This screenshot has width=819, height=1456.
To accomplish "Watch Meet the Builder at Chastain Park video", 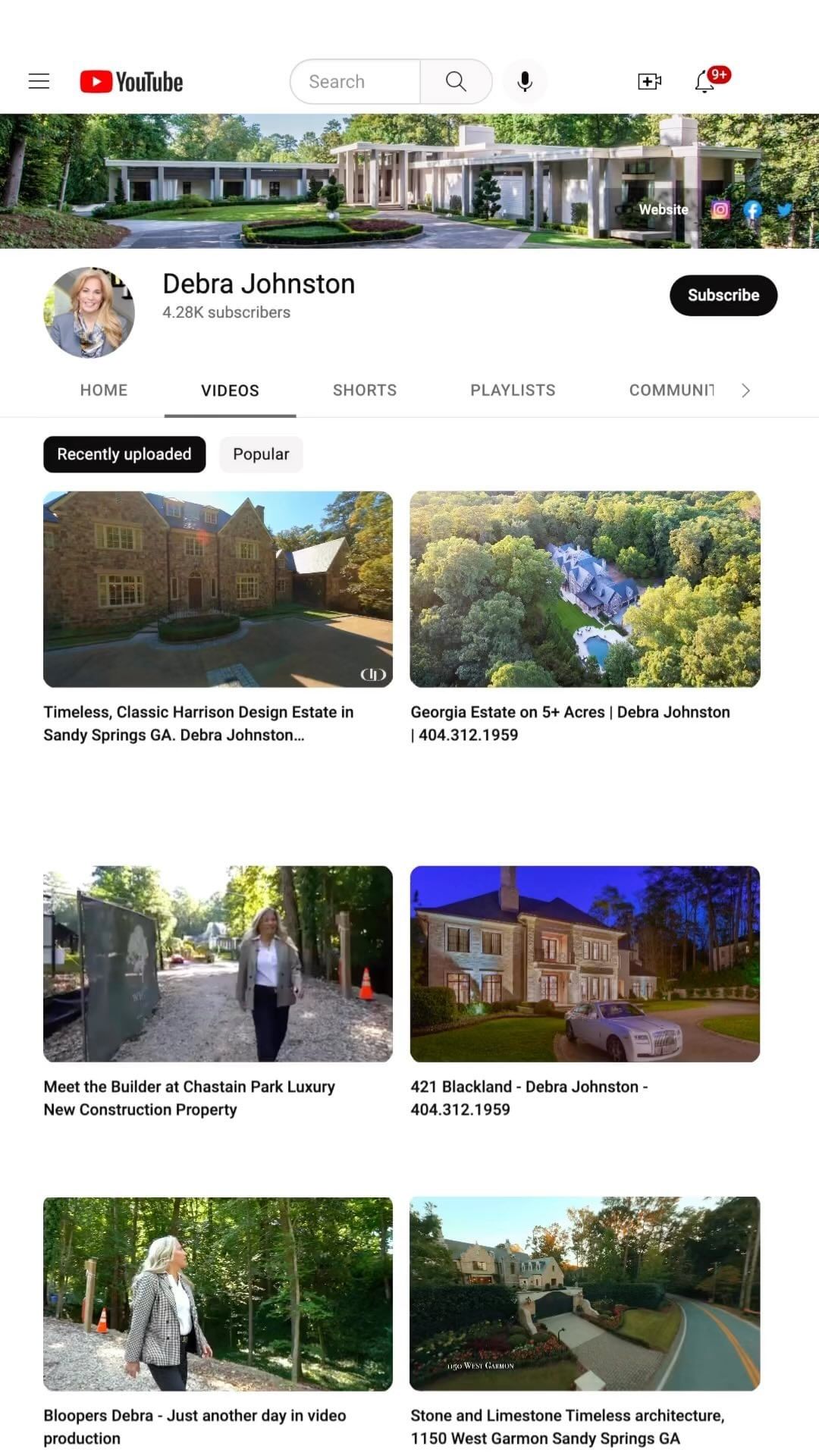I will point(218,964).
